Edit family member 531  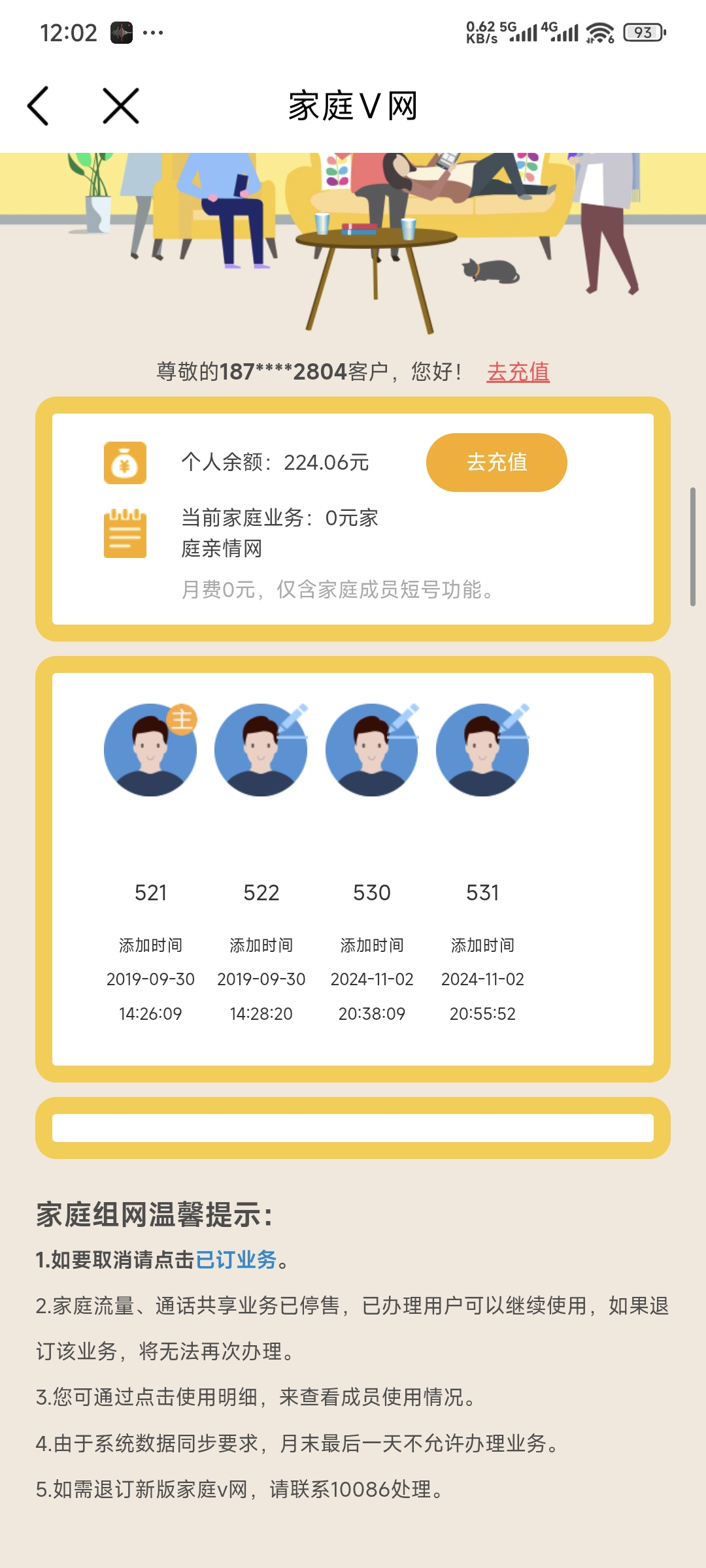tap(514, 719)
